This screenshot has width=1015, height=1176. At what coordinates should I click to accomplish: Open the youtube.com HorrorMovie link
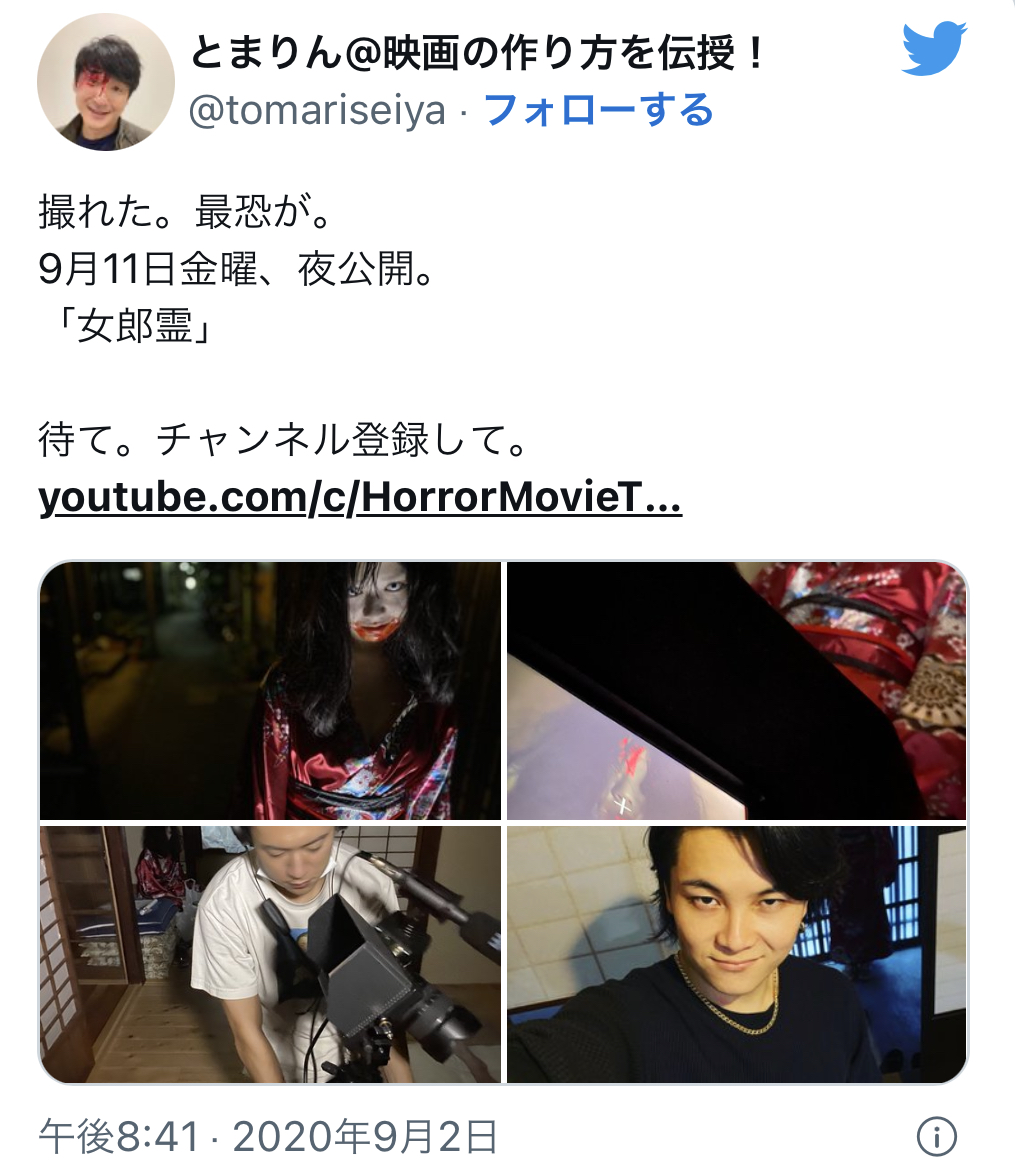coord(360,497)
